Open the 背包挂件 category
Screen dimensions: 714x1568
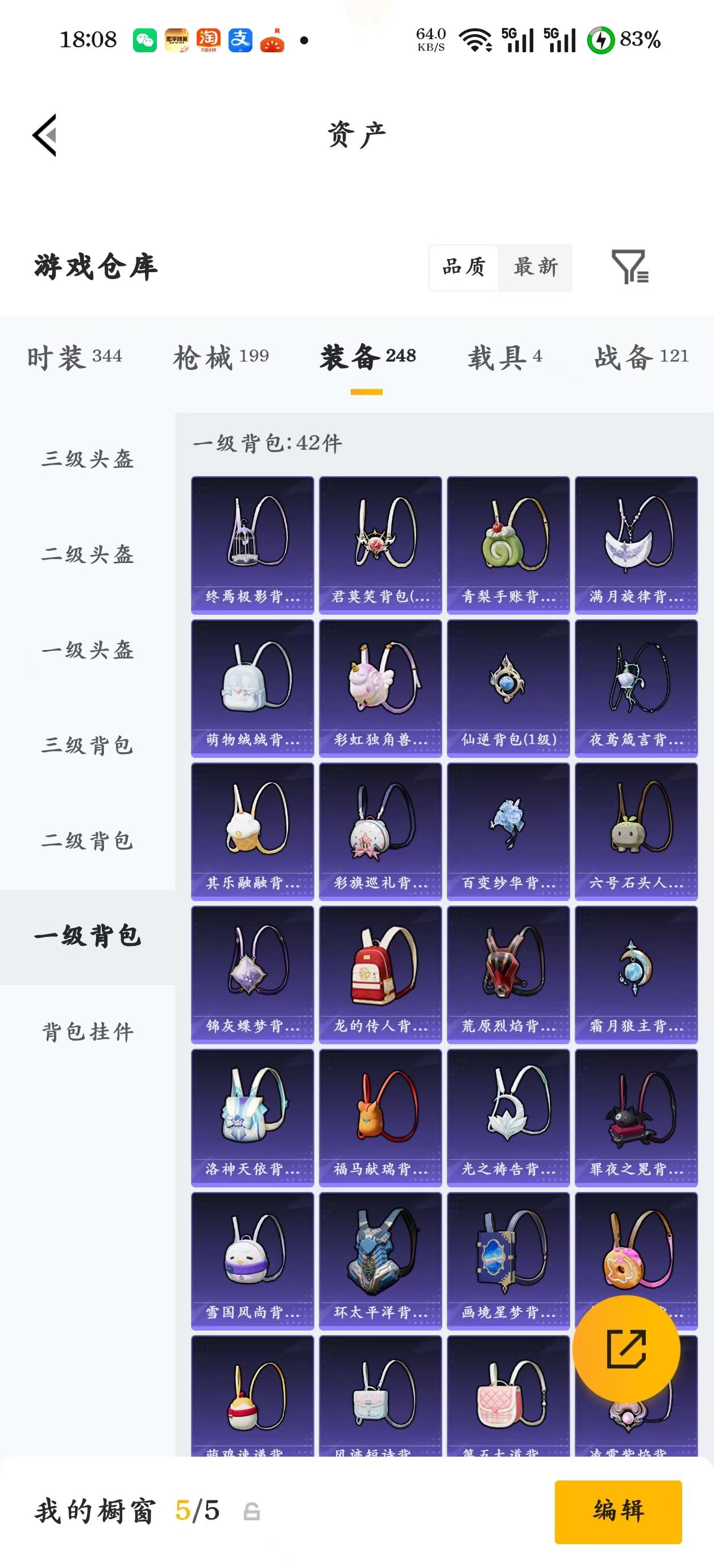pos(88,1032)
